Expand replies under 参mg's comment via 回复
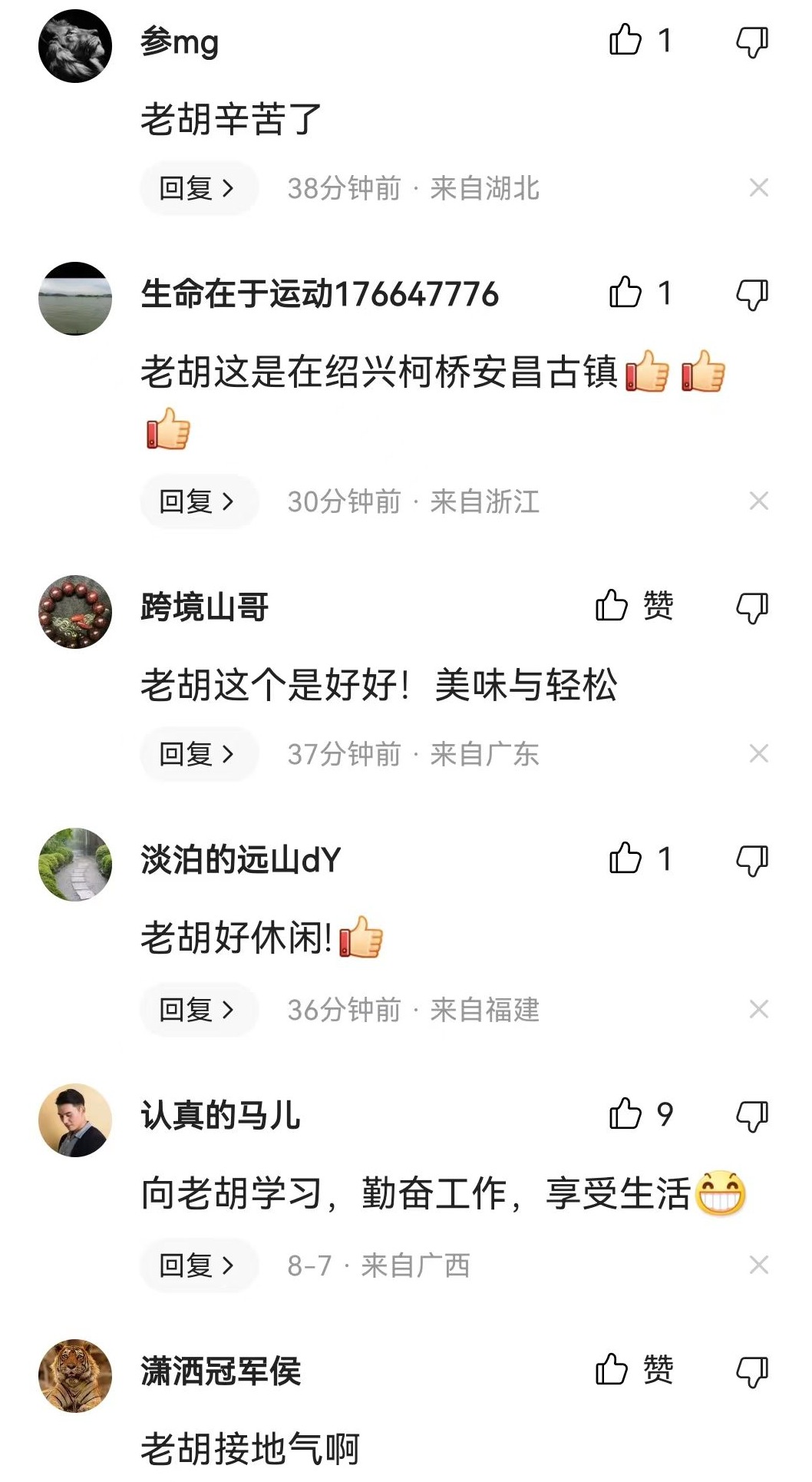 click(198, 187)
